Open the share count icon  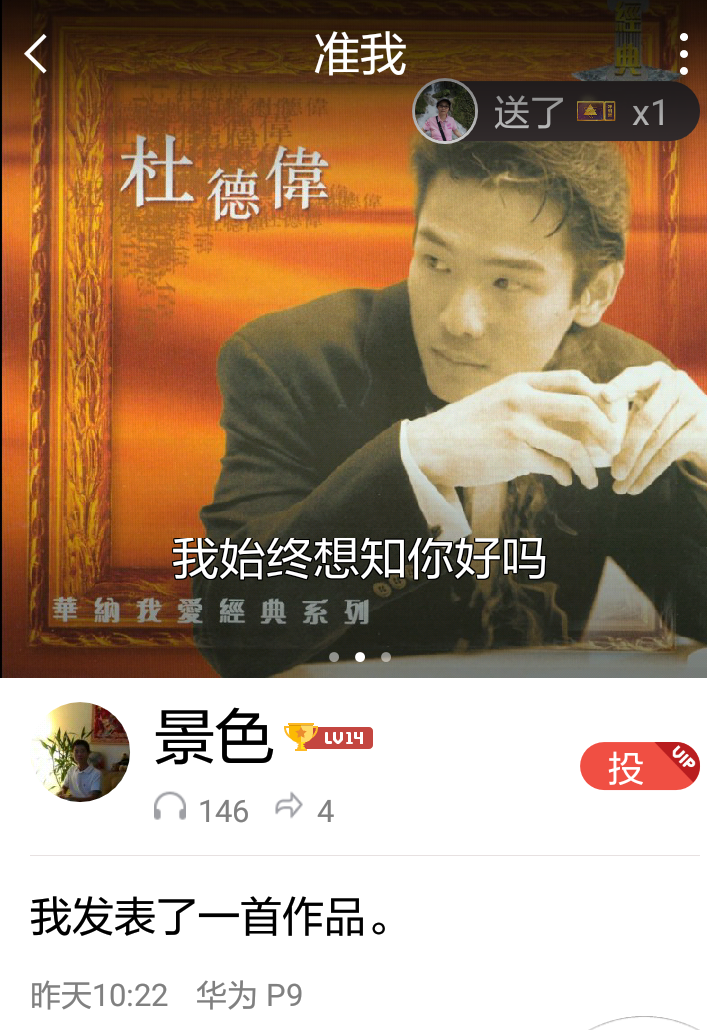[290, 808]
